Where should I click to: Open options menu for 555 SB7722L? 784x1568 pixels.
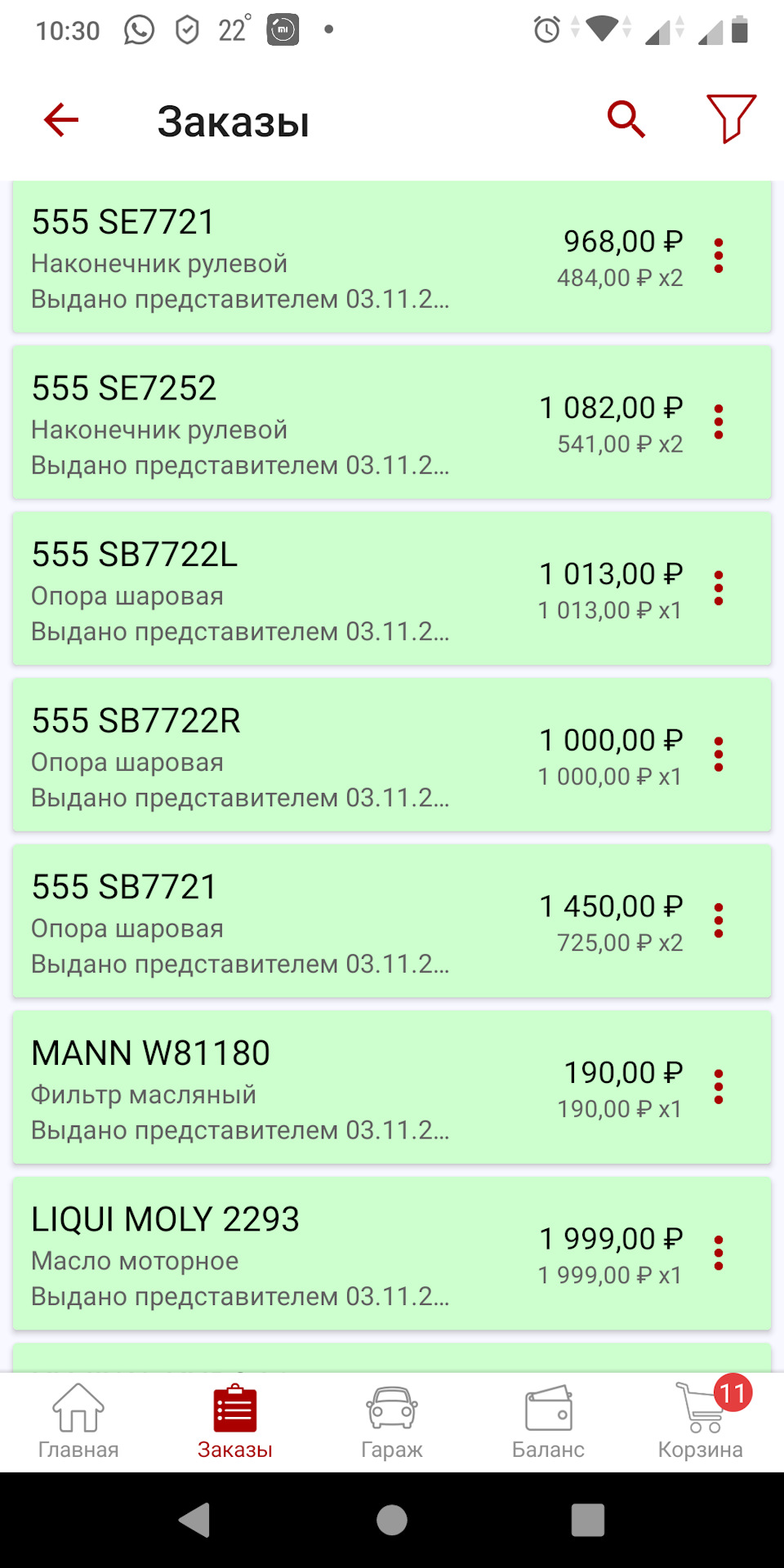[x=719, y=588]
